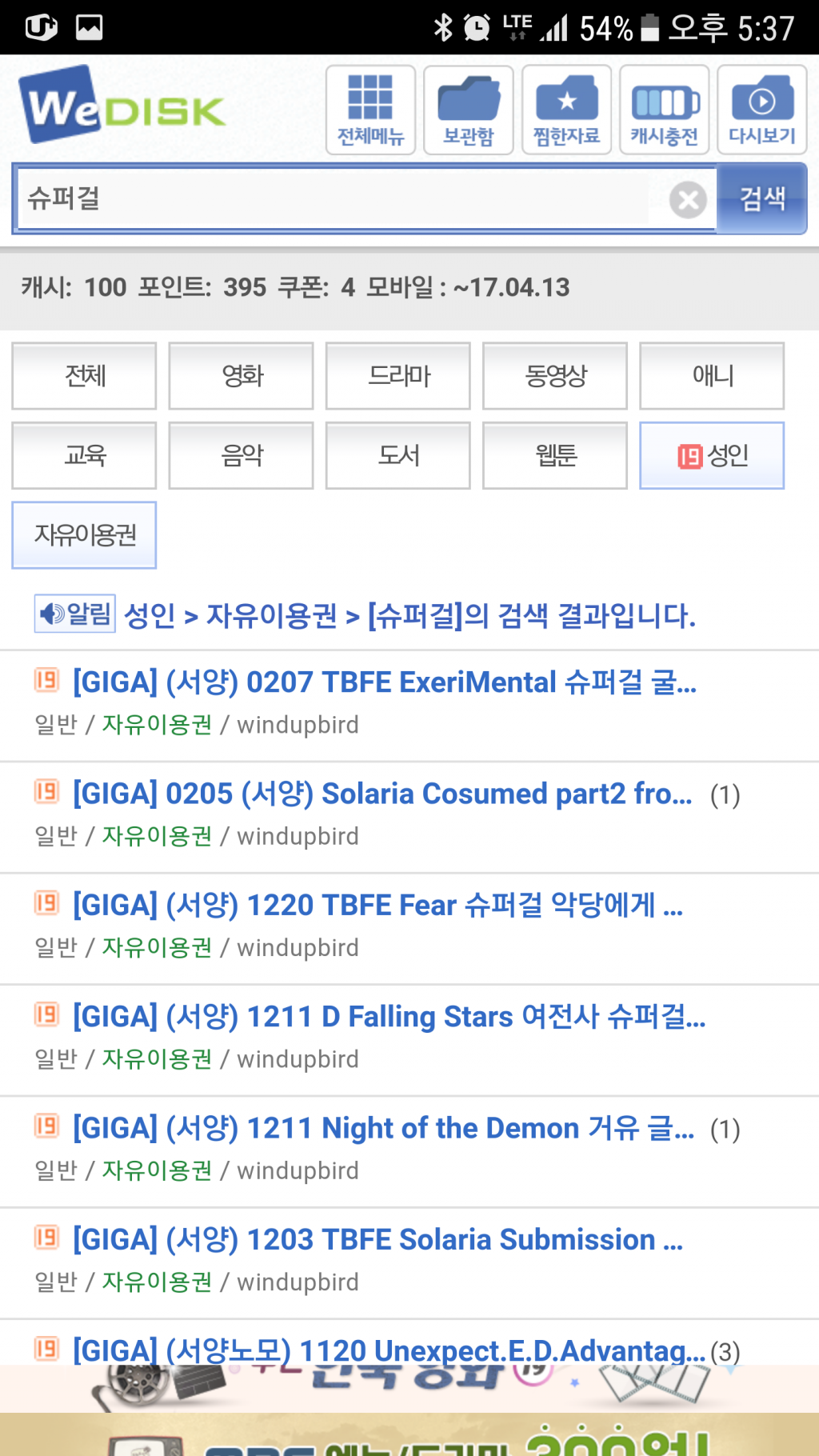Viewport: 819px width, 1456px height.
Task: Switch to the 웹툰 category
Action: [554, 455]
